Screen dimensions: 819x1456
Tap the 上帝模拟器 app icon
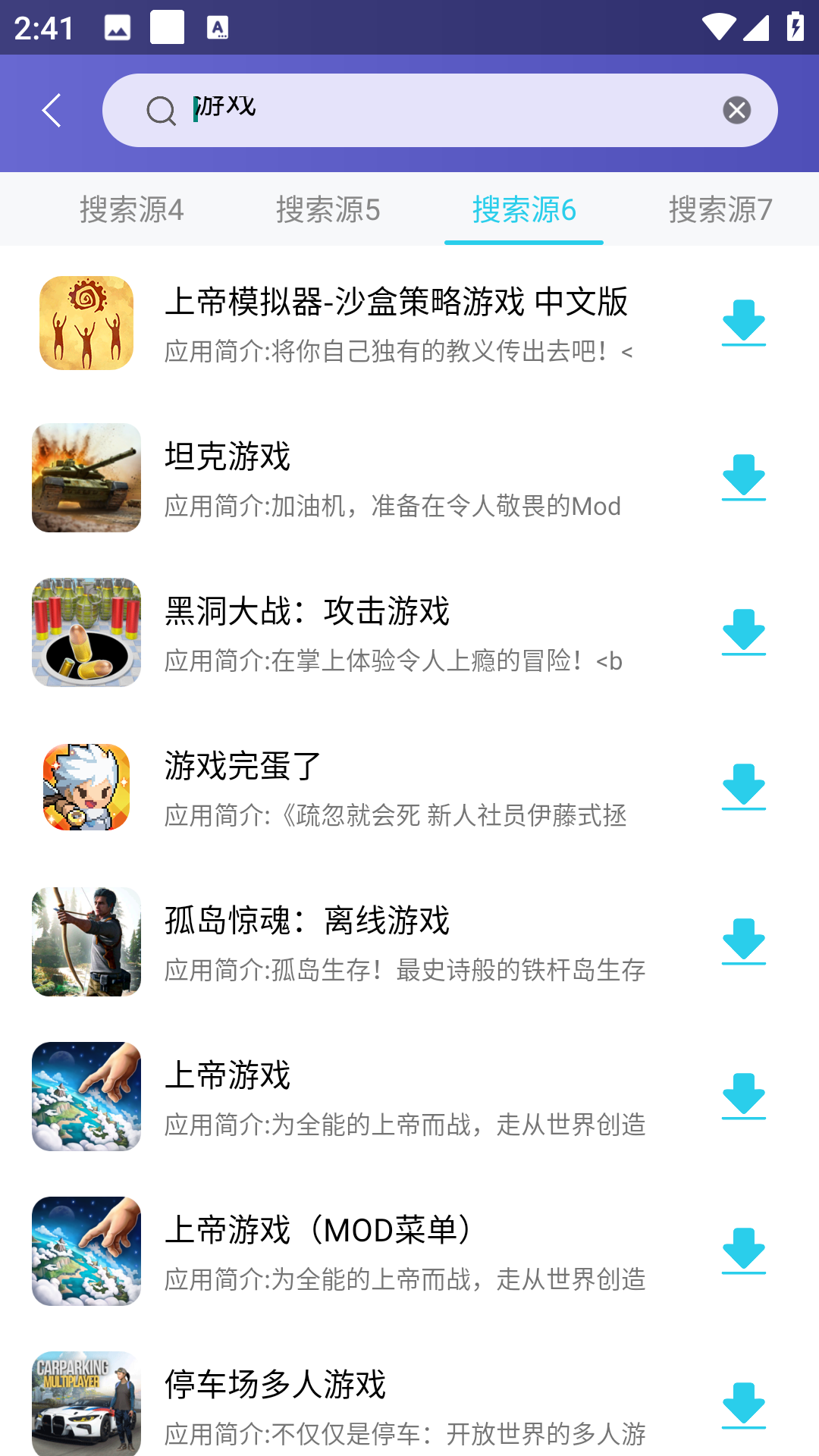tap(86, 322)
